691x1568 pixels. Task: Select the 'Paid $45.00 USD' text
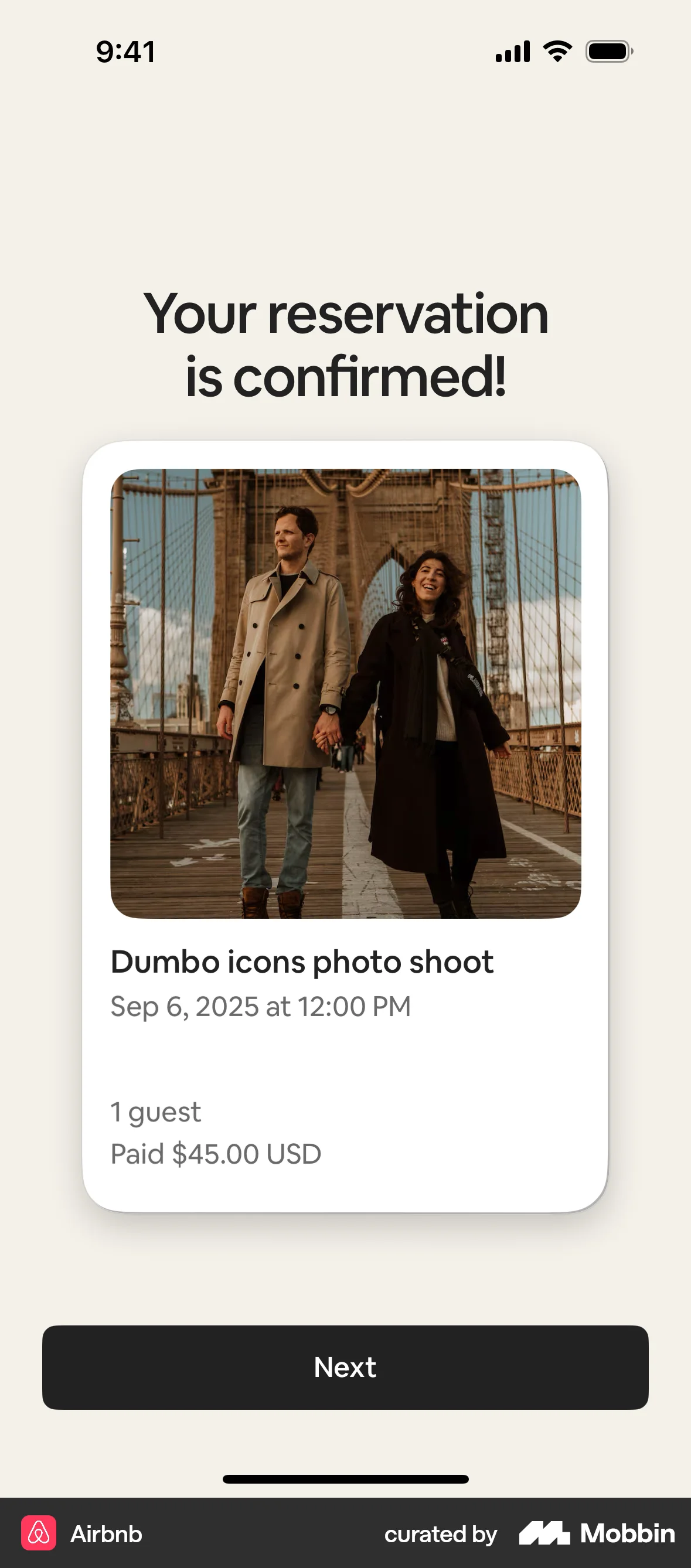coord(216,1154)
